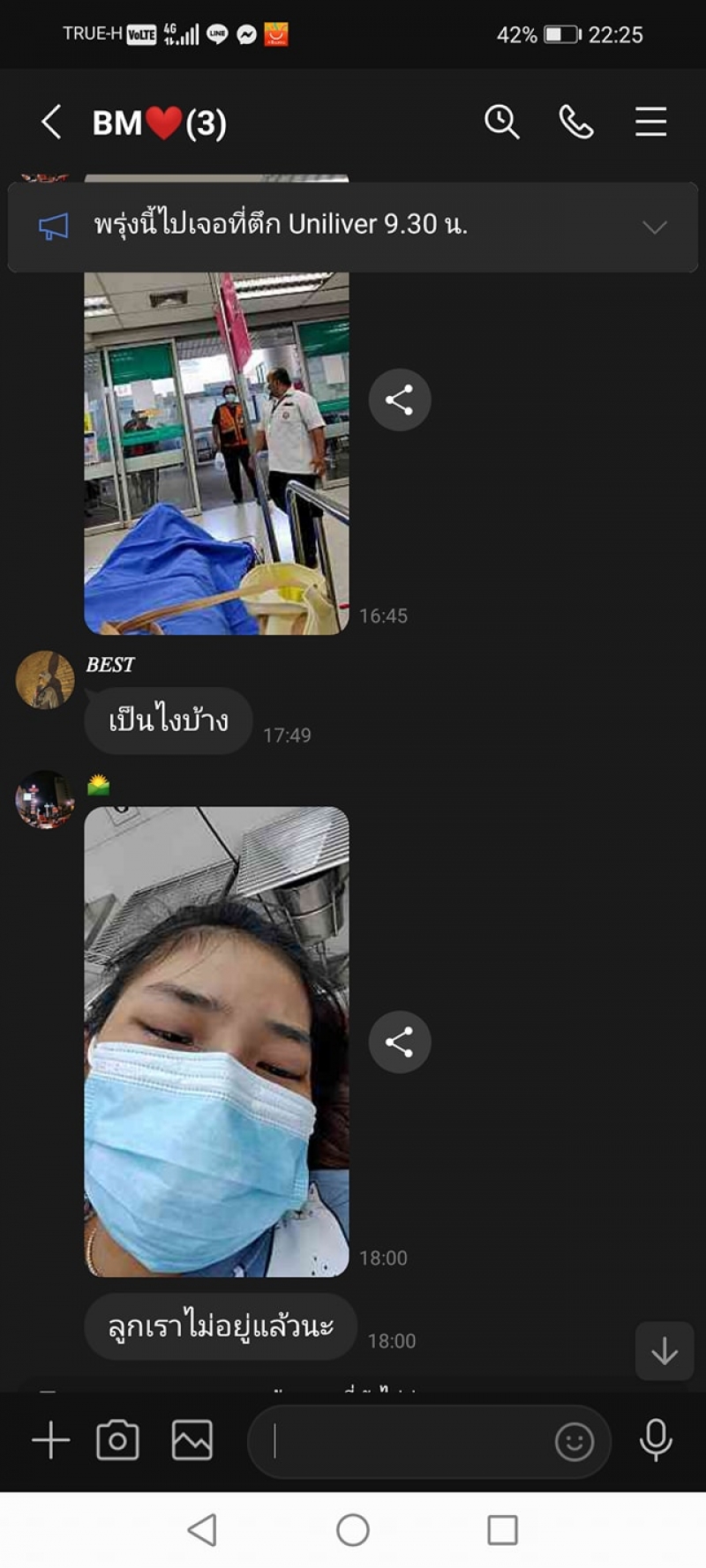Share the selfie photo sent at 18:00
706x1568 pixels.
pos(399,1042)
